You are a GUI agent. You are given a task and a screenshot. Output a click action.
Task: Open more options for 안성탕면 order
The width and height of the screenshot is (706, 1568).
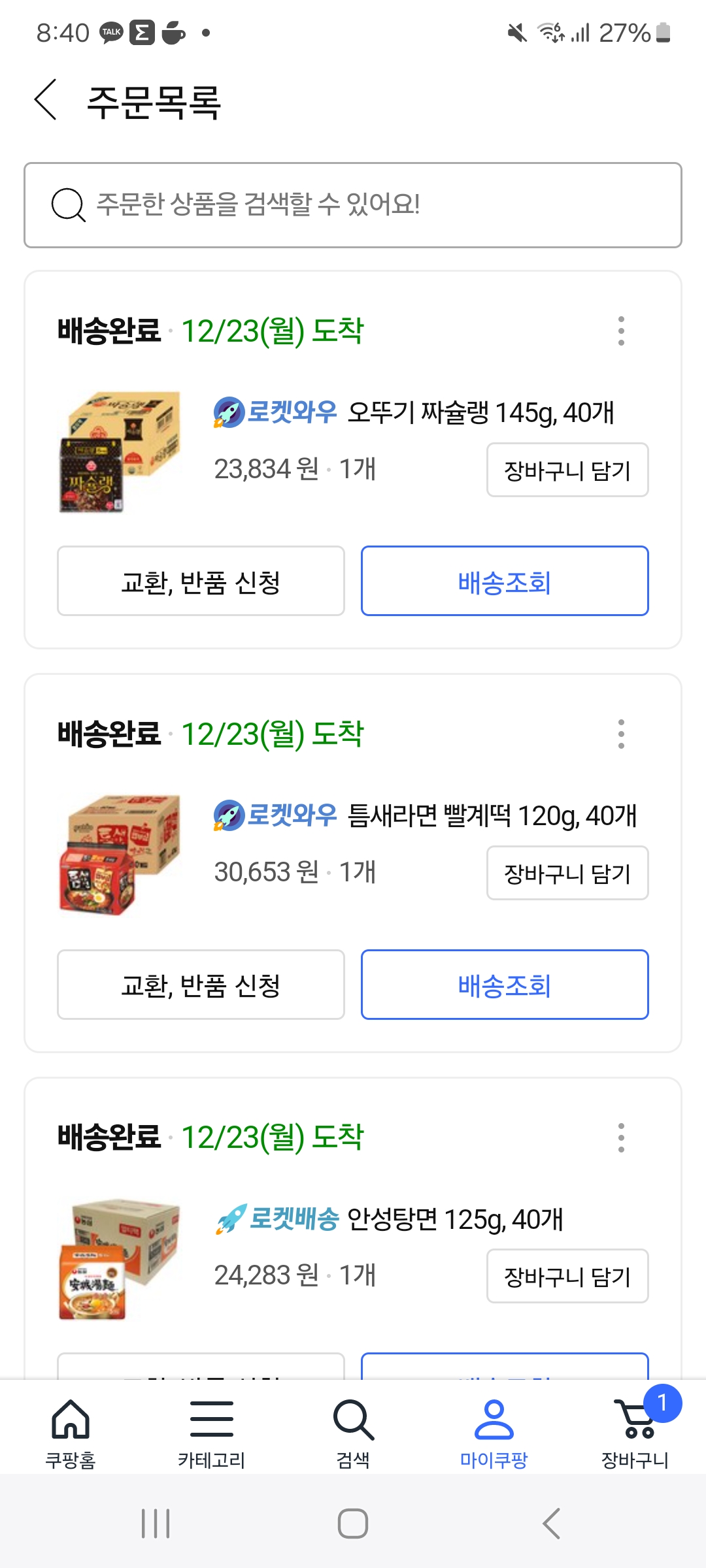621,1137
